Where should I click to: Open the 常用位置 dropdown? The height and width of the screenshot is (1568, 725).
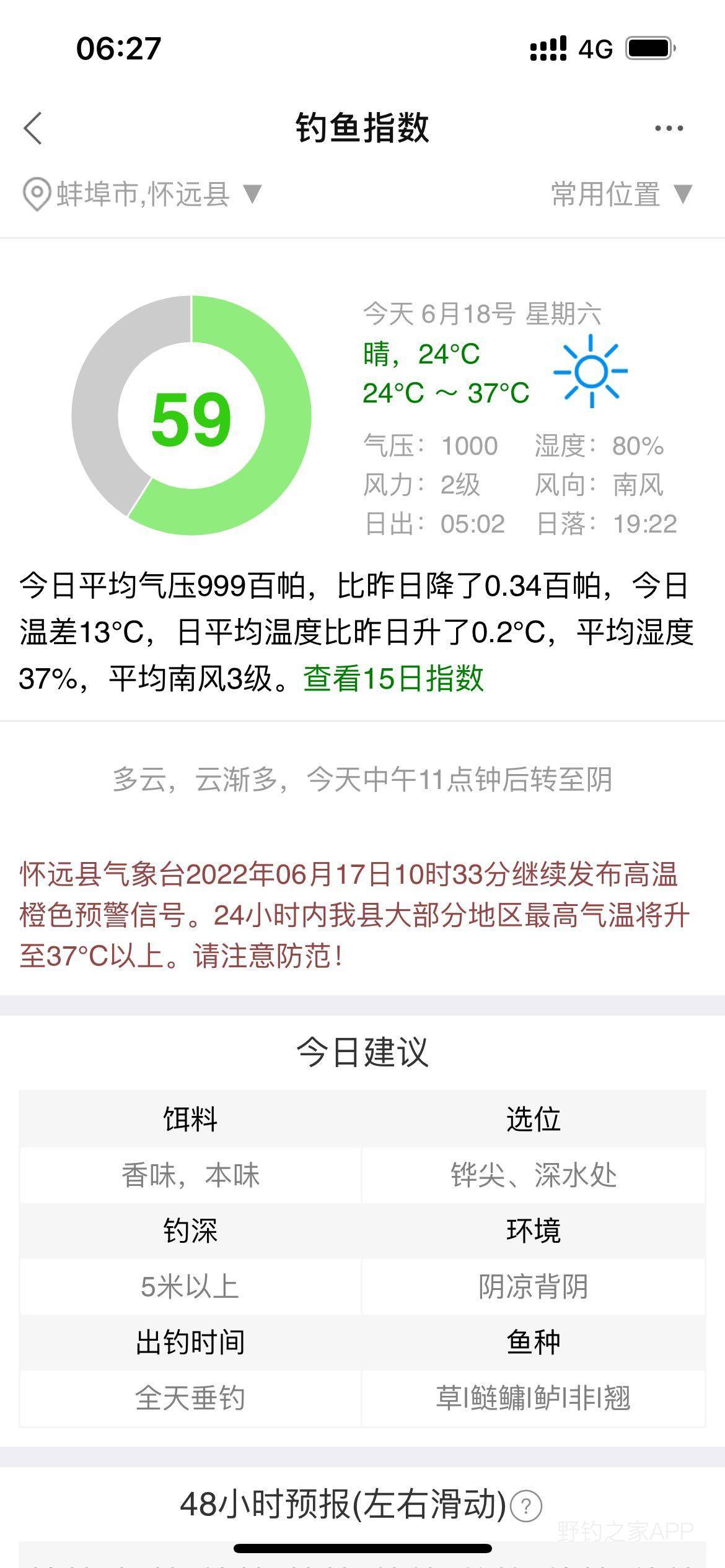[622, 194]
